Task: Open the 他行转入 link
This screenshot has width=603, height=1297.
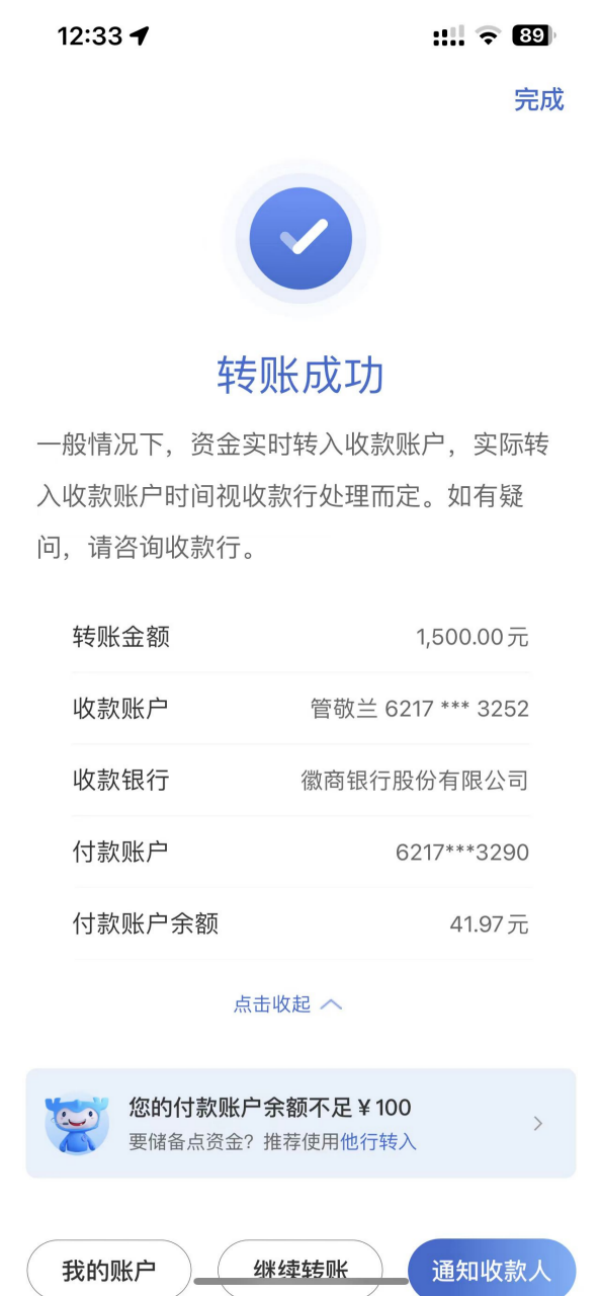Action: tap(378, 1142)
